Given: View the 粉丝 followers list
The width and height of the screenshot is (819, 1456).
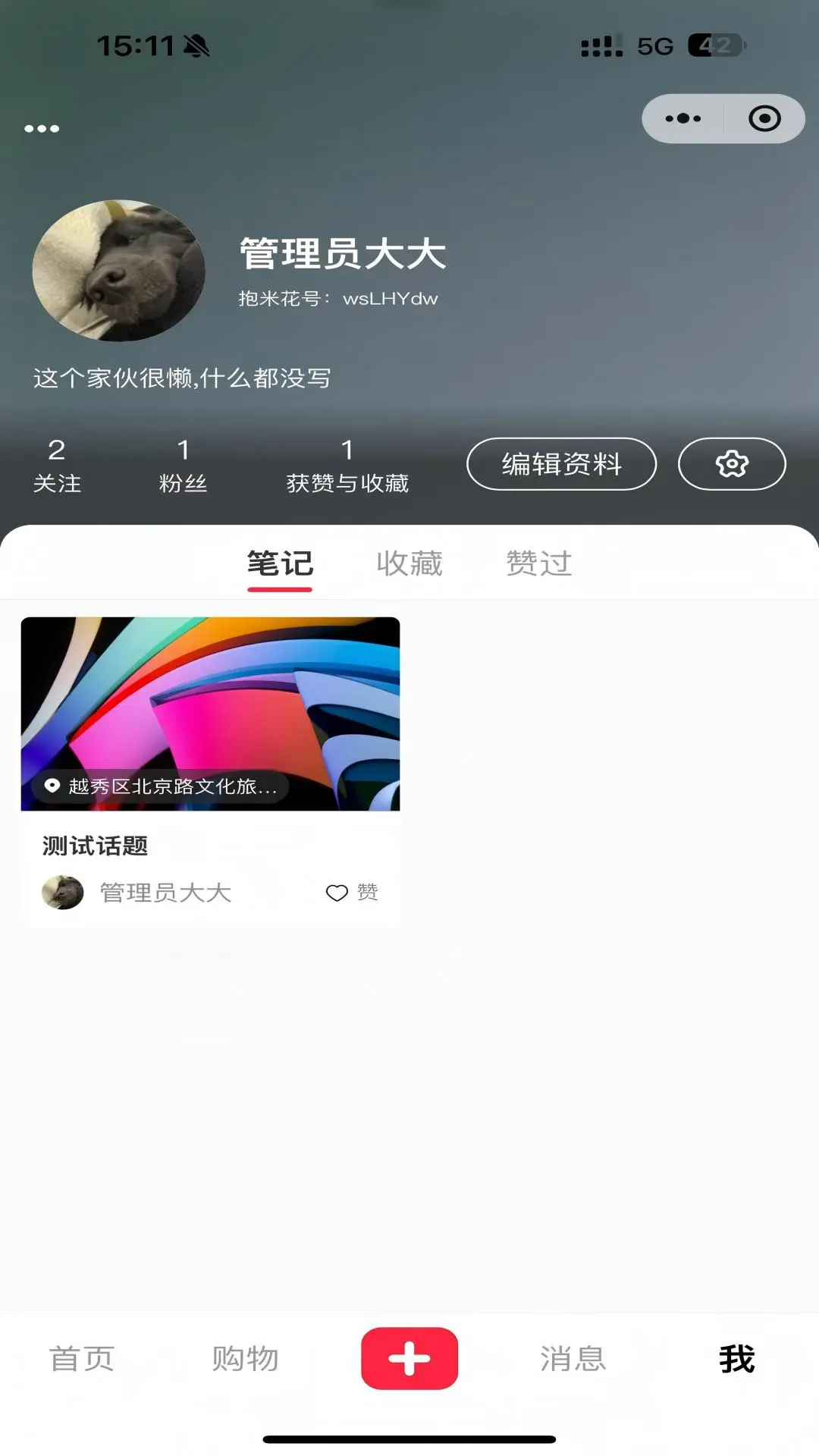Looking at the screenshot, I should pyautogui.click(x=183, y=465).
